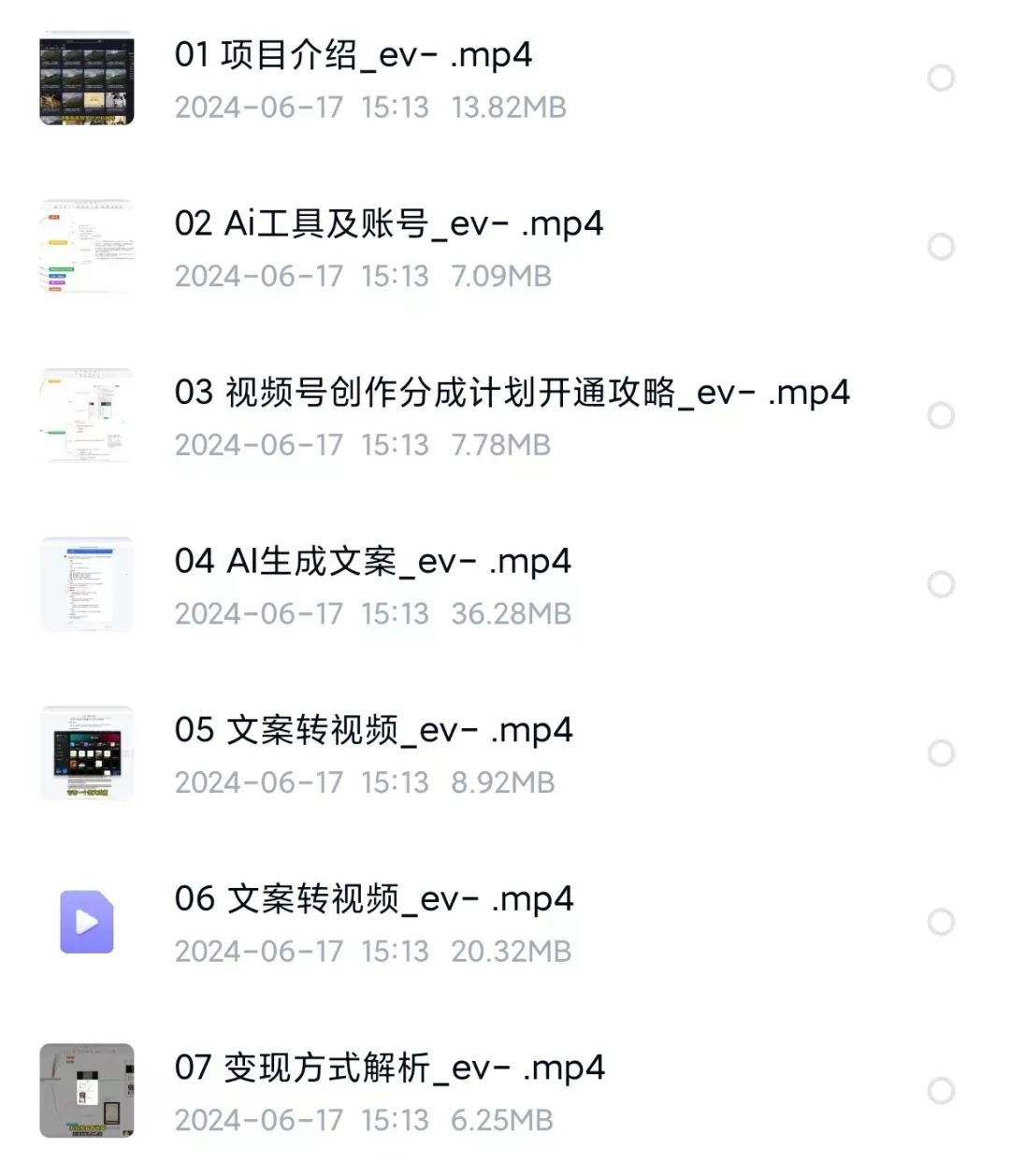1010x1176 pixels.
Task: Open the thumbnail of 07 变现方式解析 video
Action: 86,1091
